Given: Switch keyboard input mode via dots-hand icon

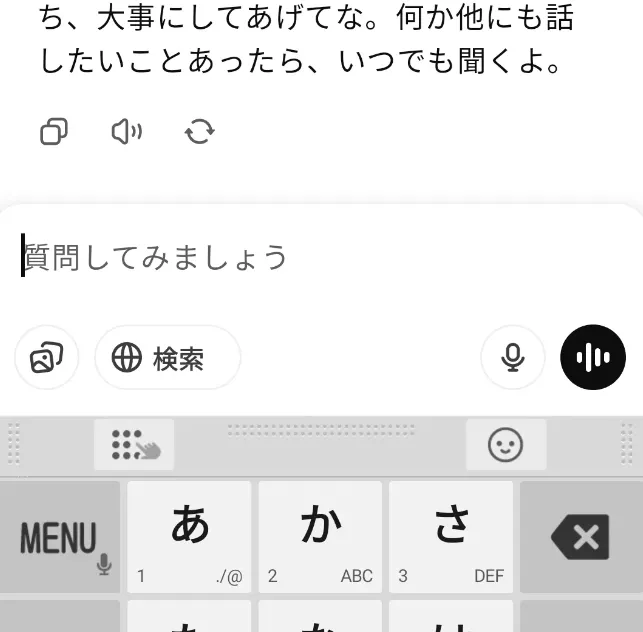Looking at the screenshot, I should point(134,445).
